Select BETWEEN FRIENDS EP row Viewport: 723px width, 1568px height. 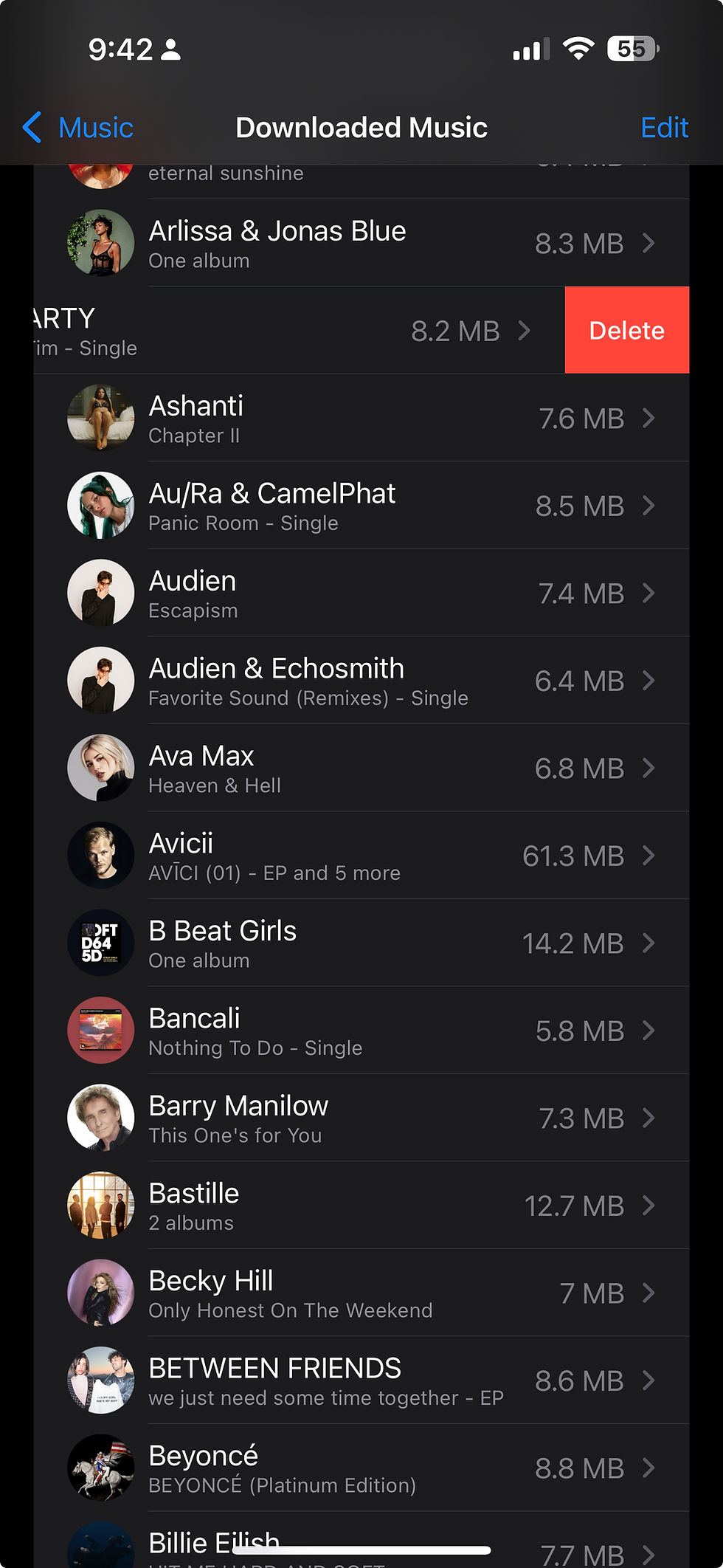[x=361, y=1380]
